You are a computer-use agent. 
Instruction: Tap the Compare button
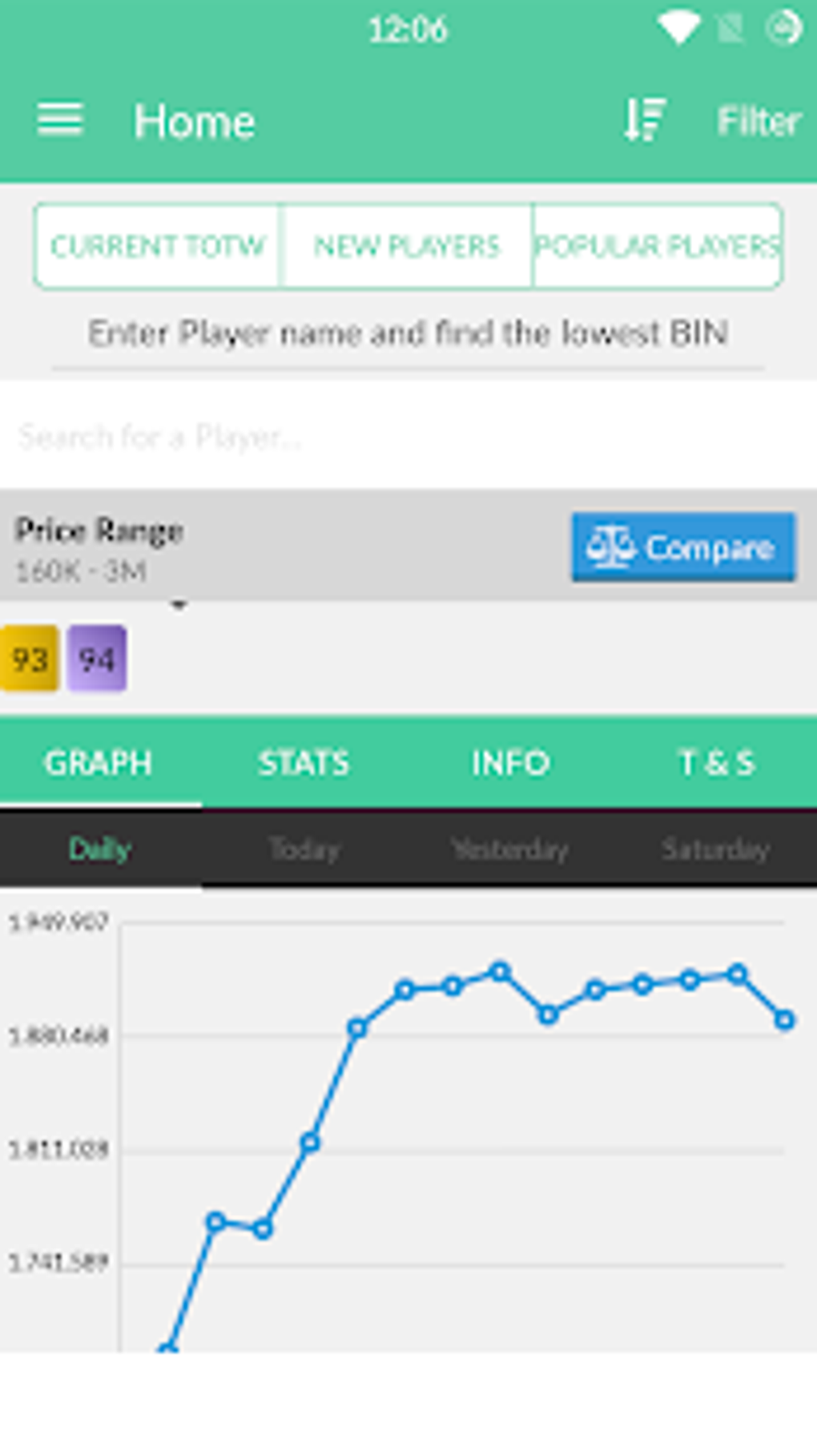click(x=683, y=547)
